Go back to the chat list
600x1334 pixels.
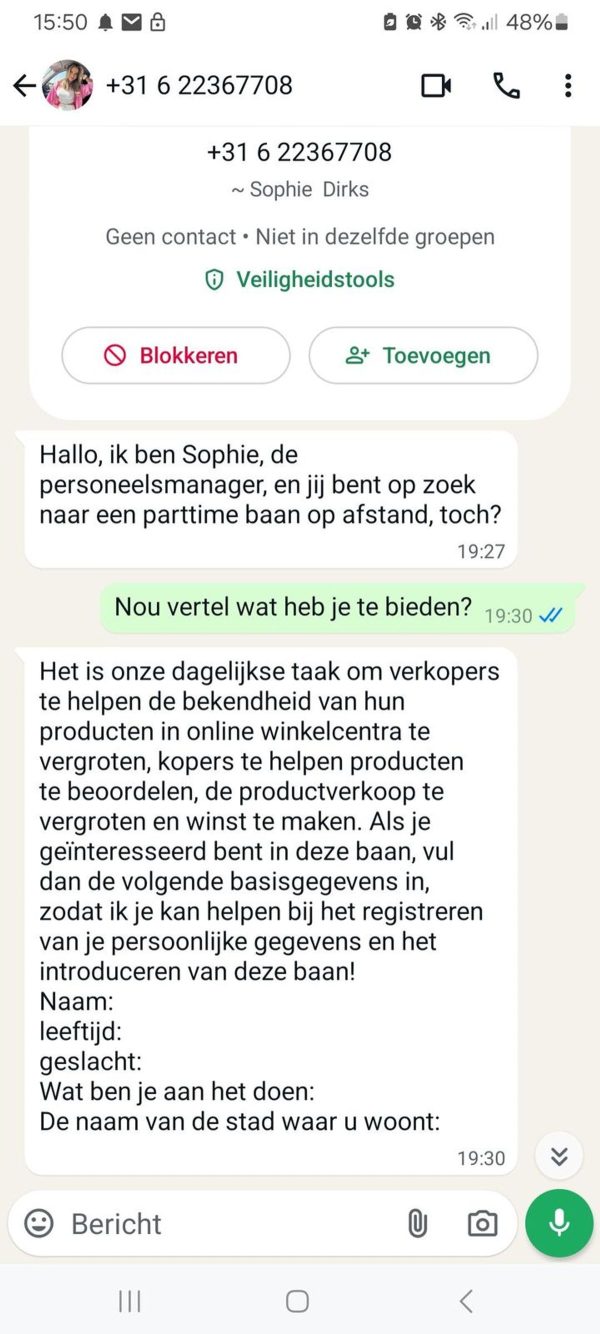coord(24,86)
